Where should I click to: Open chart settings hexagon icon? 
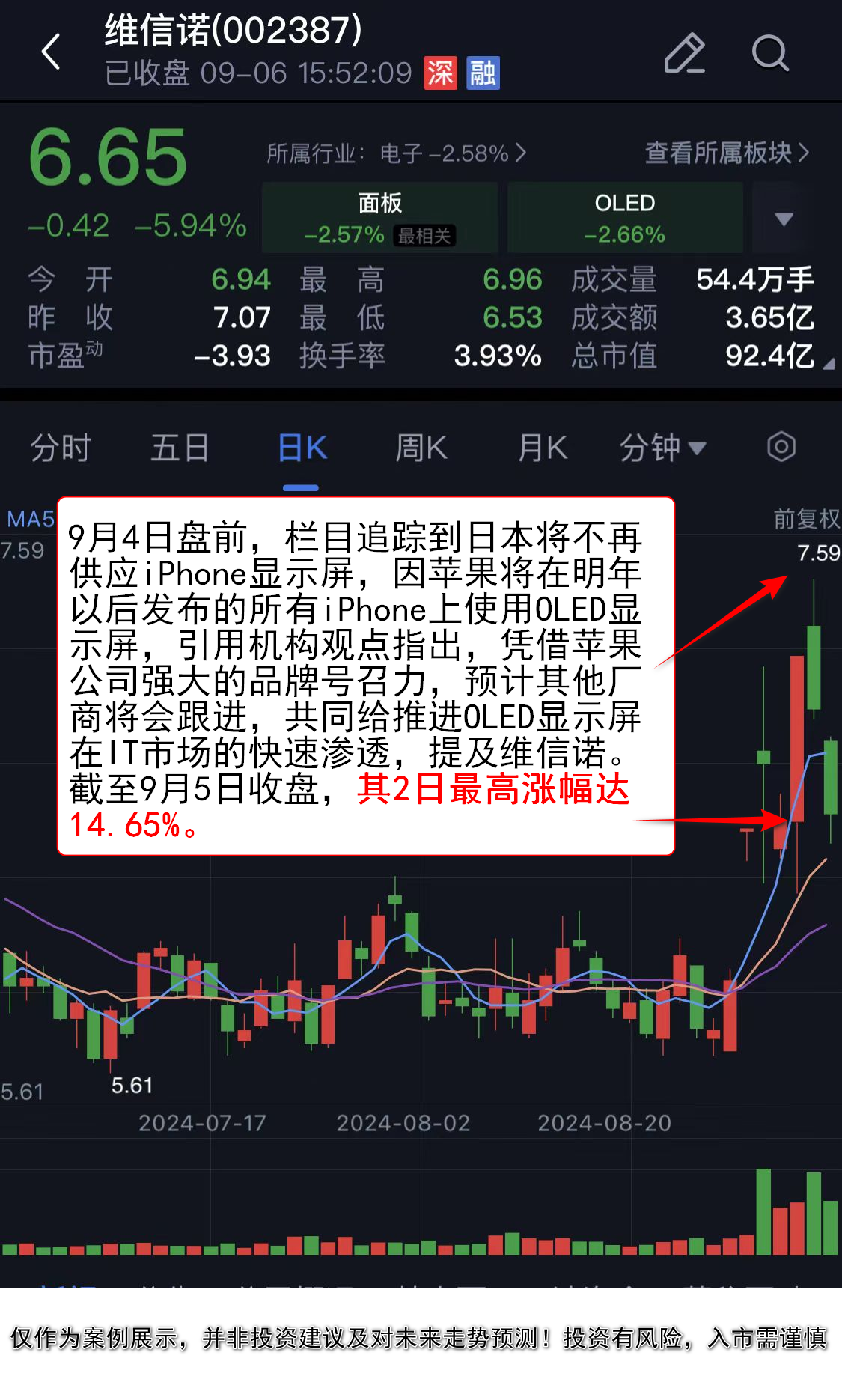(x=781, y=447)
